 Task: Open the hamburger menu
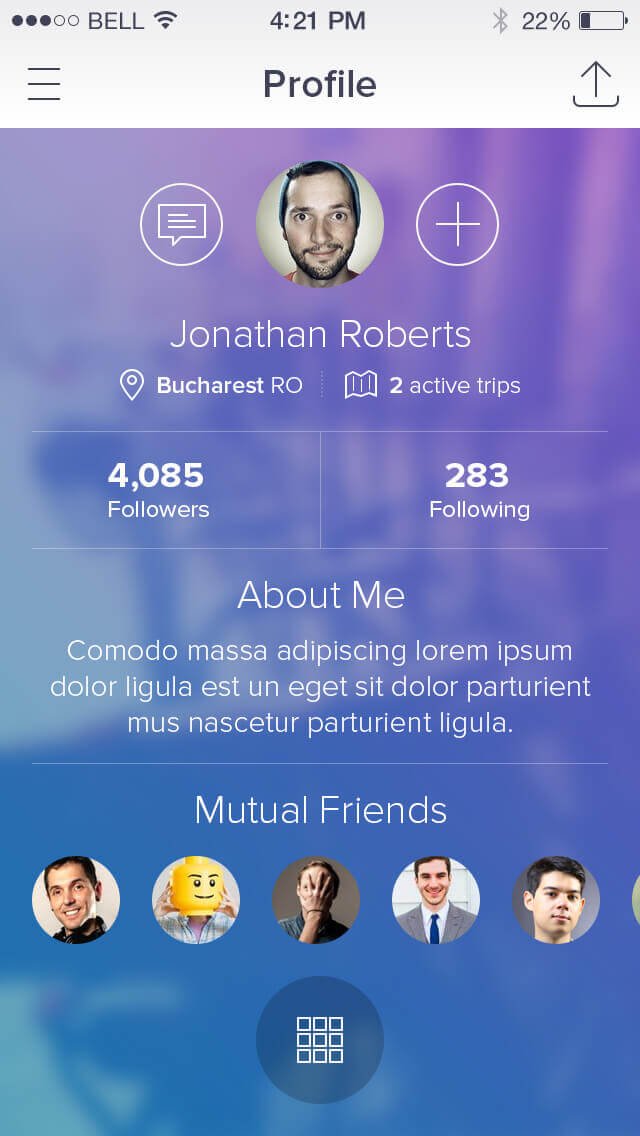pos(44,84)
